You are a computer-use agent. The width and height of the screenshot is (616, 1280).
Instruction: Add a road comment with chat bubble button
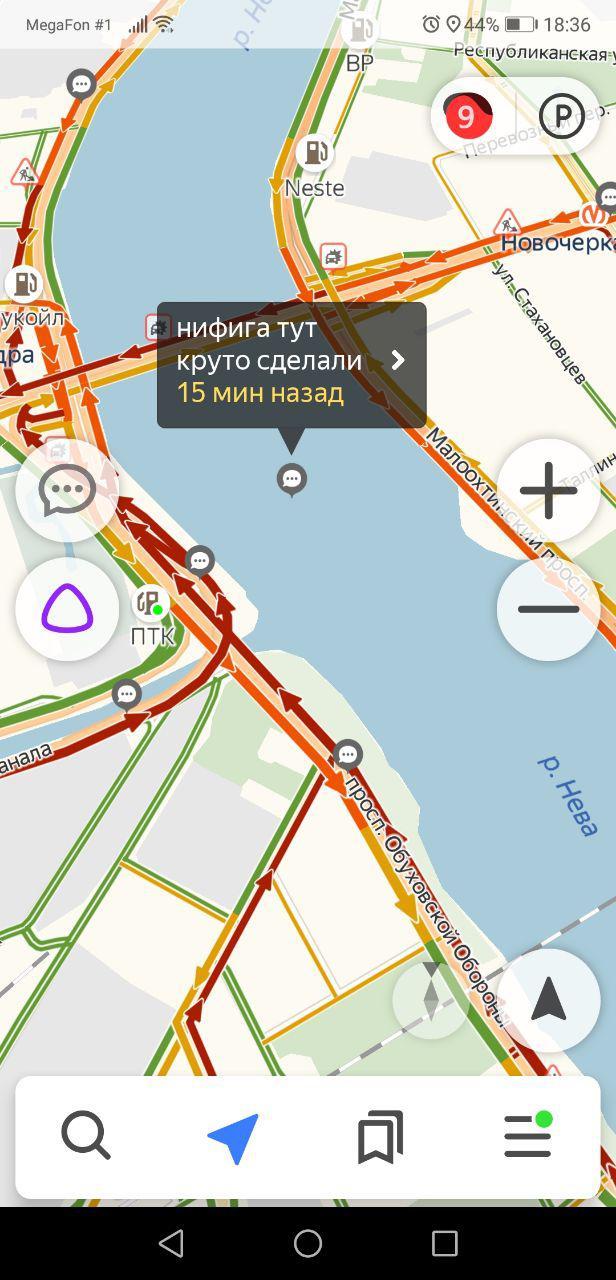pyautogui.click(x=67, y=490)
